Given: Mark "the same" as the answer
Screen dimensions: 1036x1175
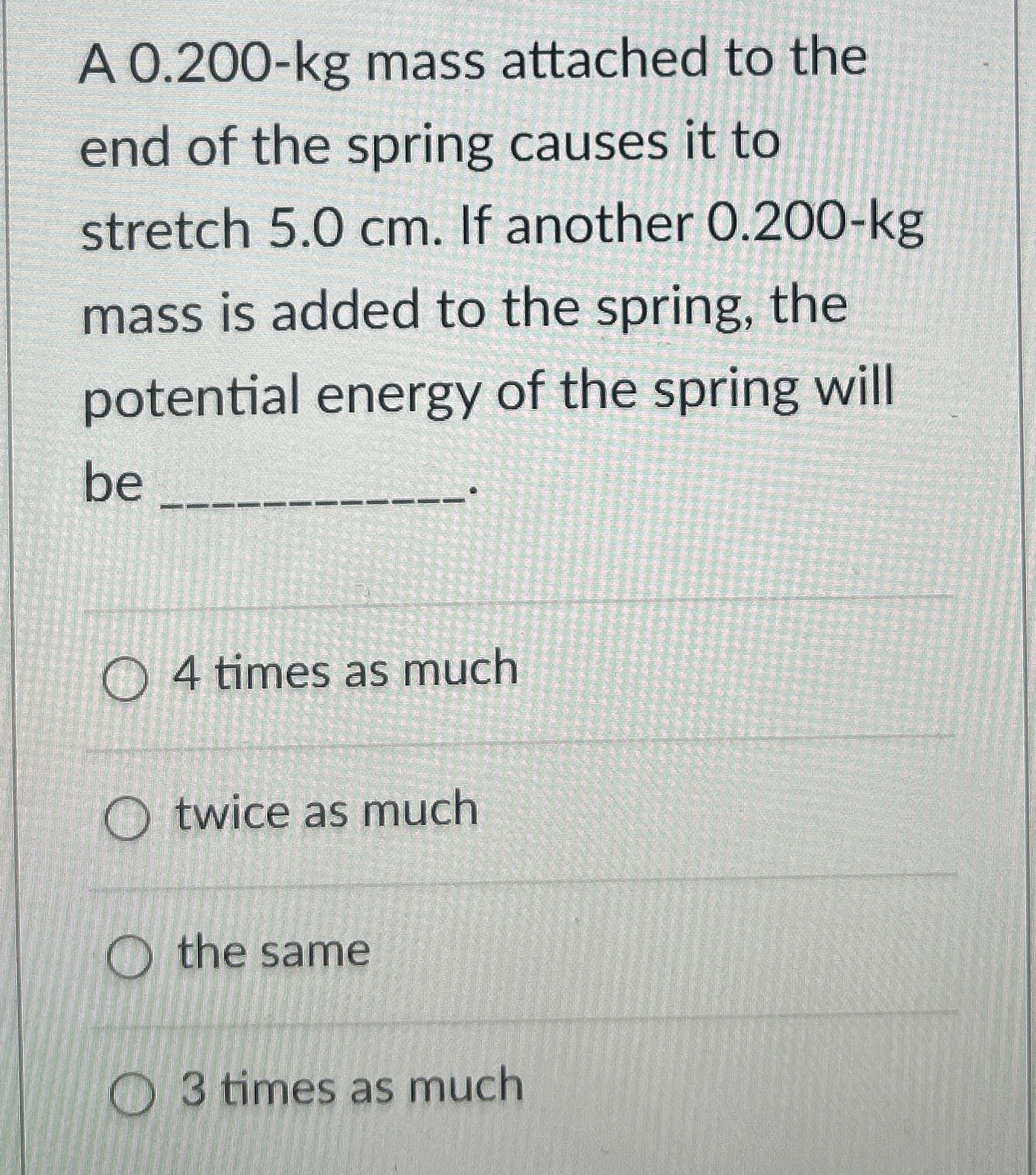Looking at the screenshot, I should [x=127, y=960].
